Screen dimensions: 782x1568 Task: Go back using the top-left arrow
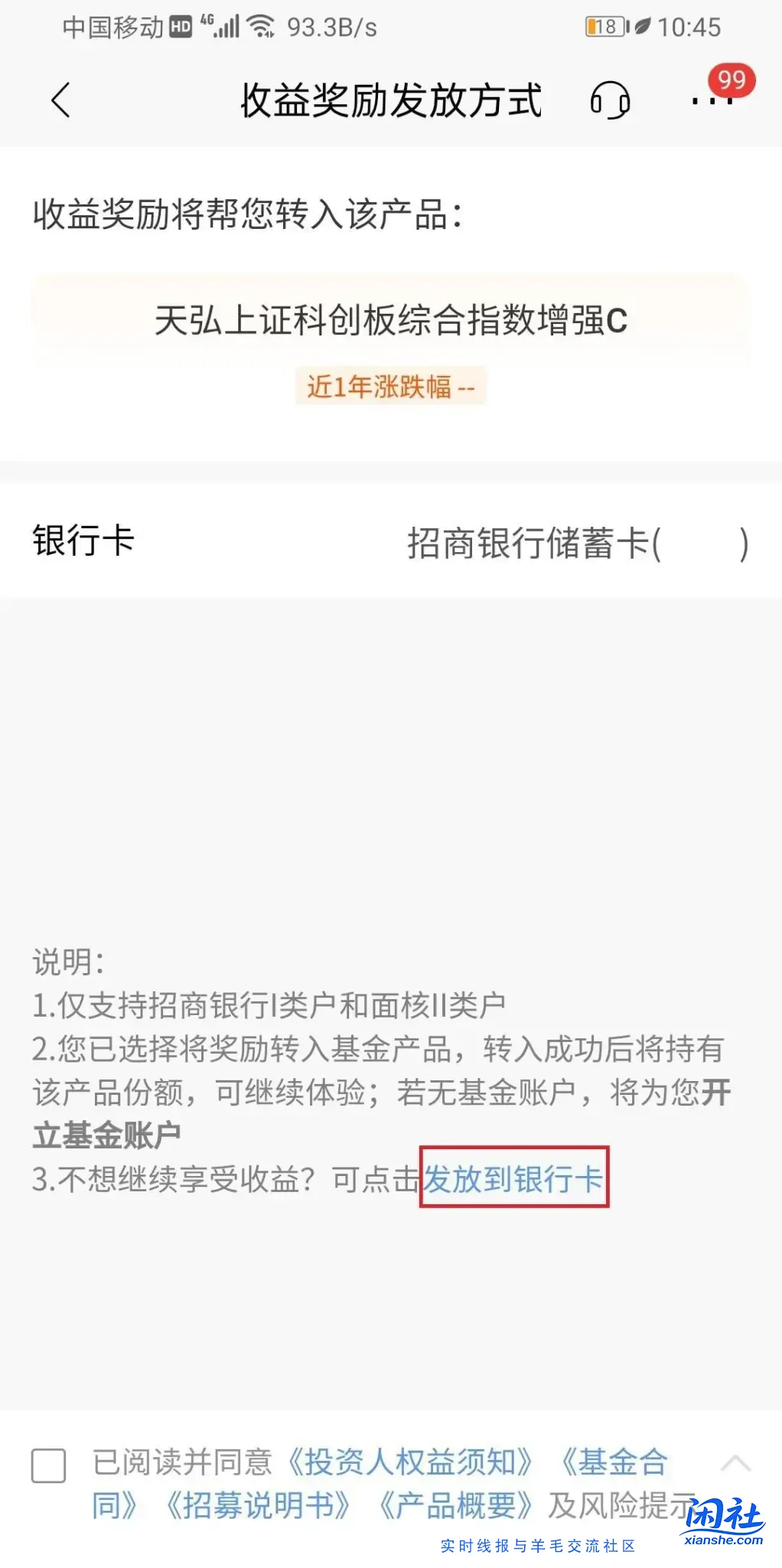[60, 100]
